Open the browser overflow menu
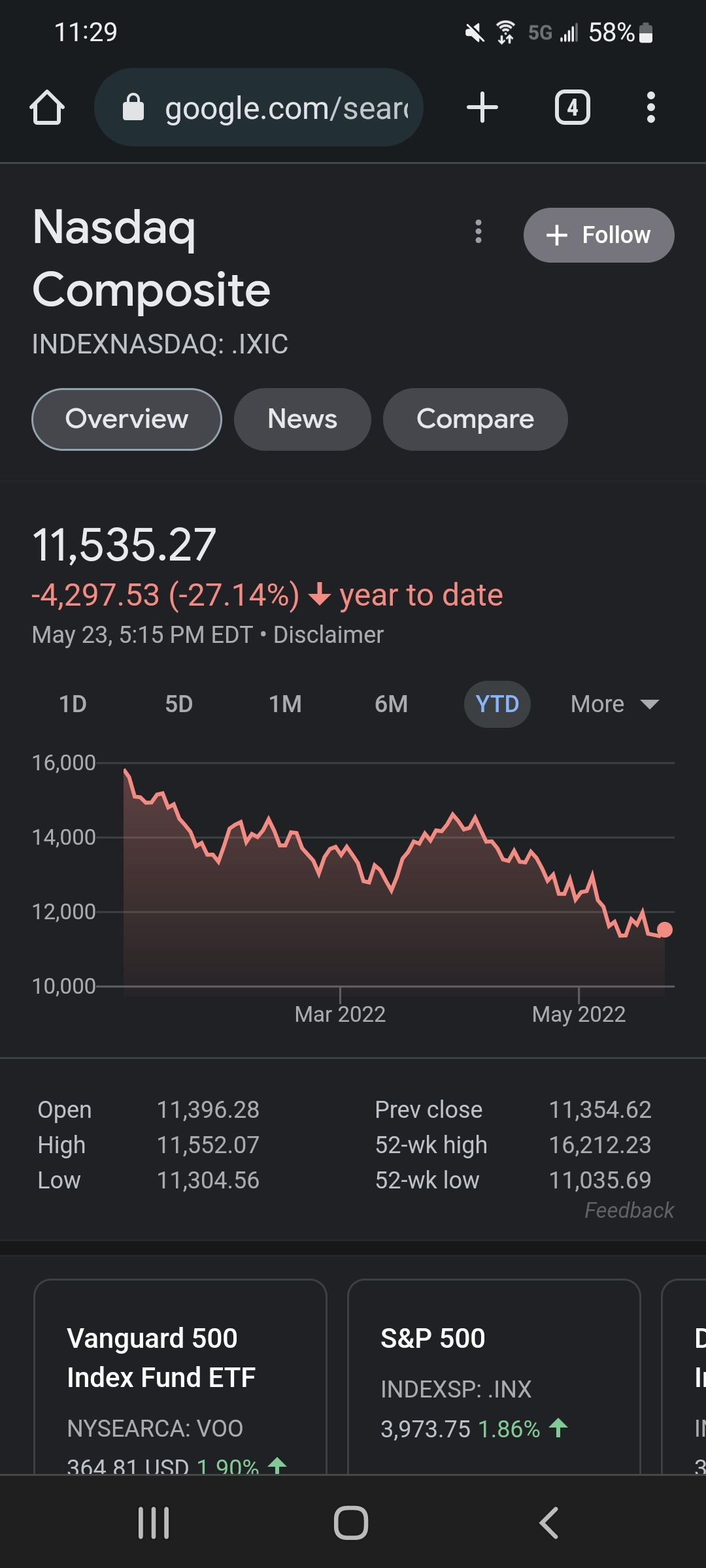The image size is (706, 1568). pos(650,107)
